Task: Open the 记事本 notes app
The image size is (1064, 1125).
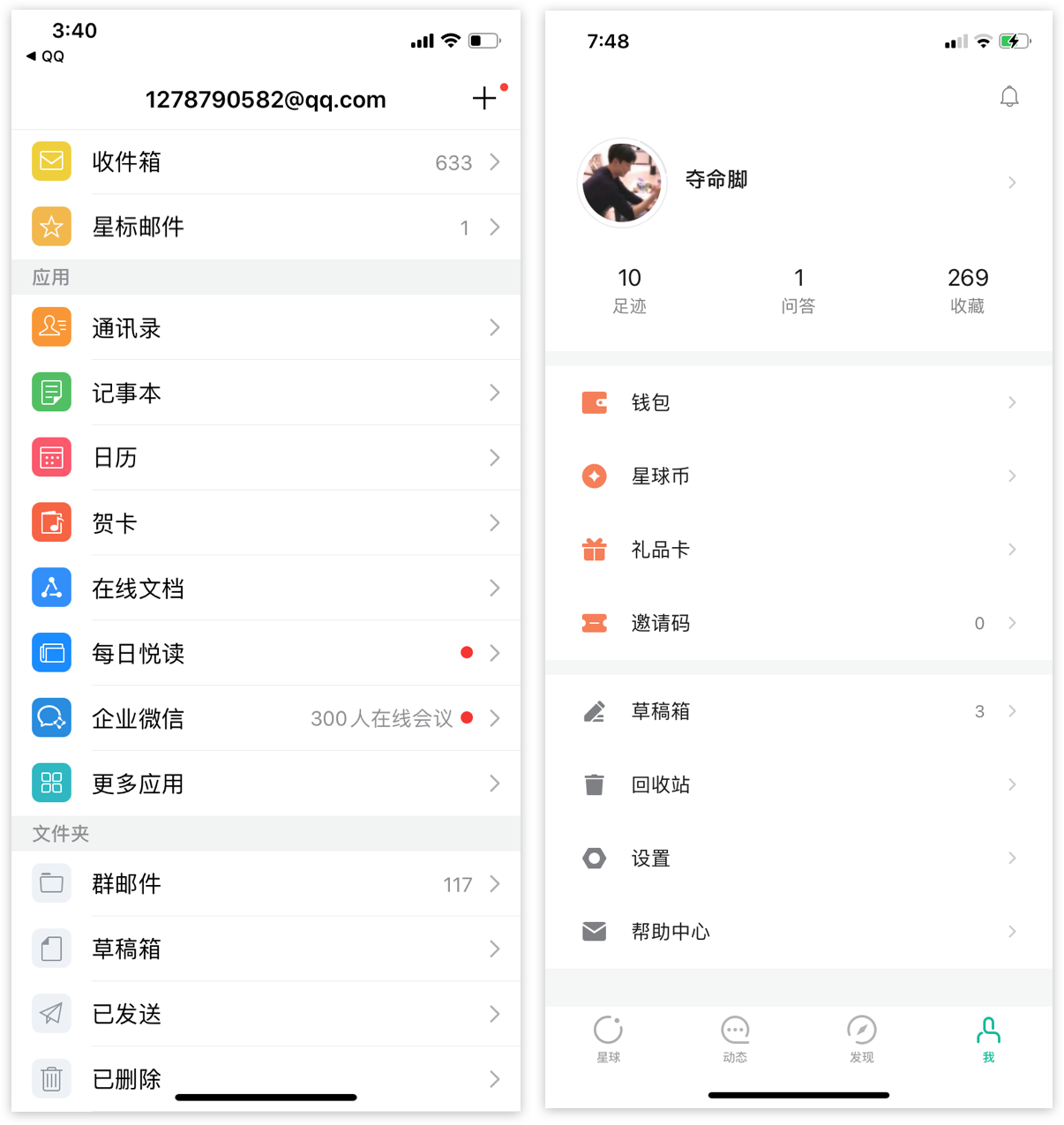Action: pyautogui.click(x=265, y=393)
